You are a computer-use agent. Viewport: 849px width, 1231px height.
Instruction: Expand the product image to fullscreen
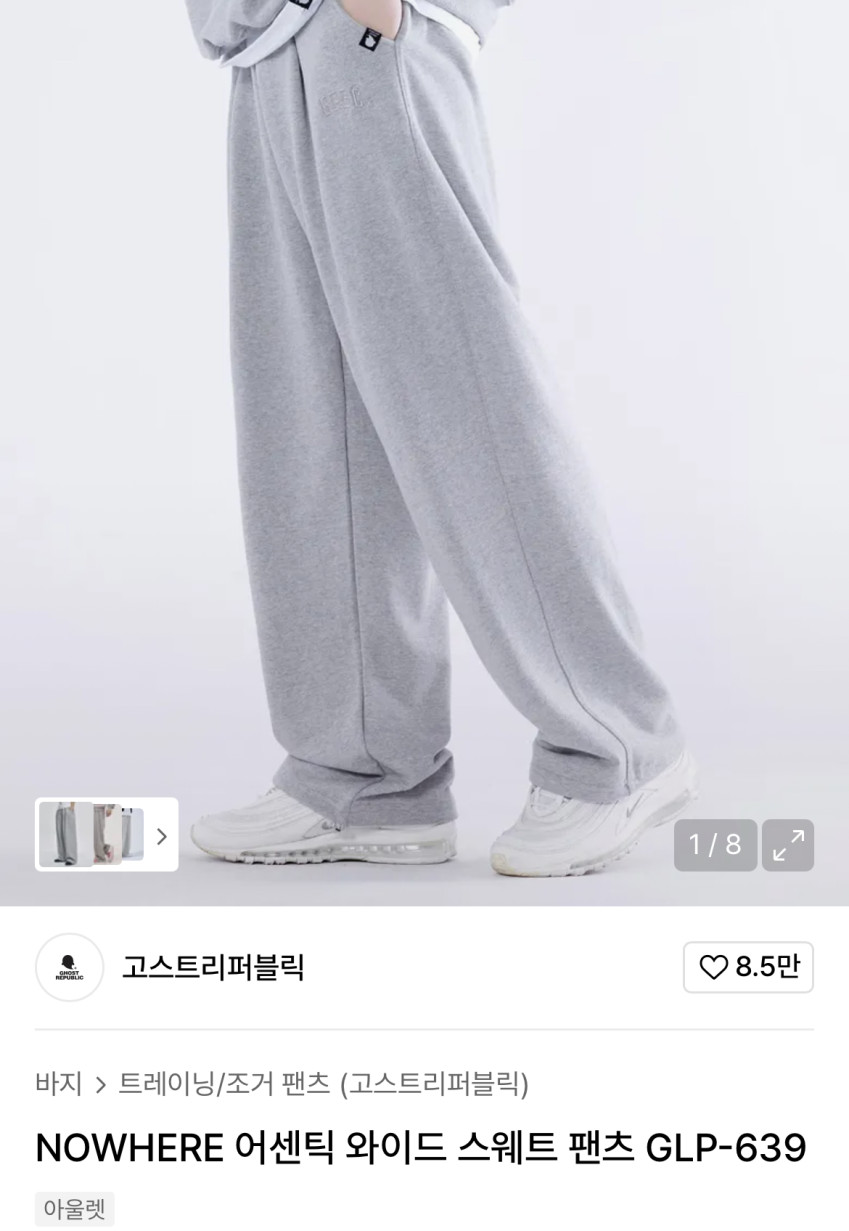[x=787, y=845]
